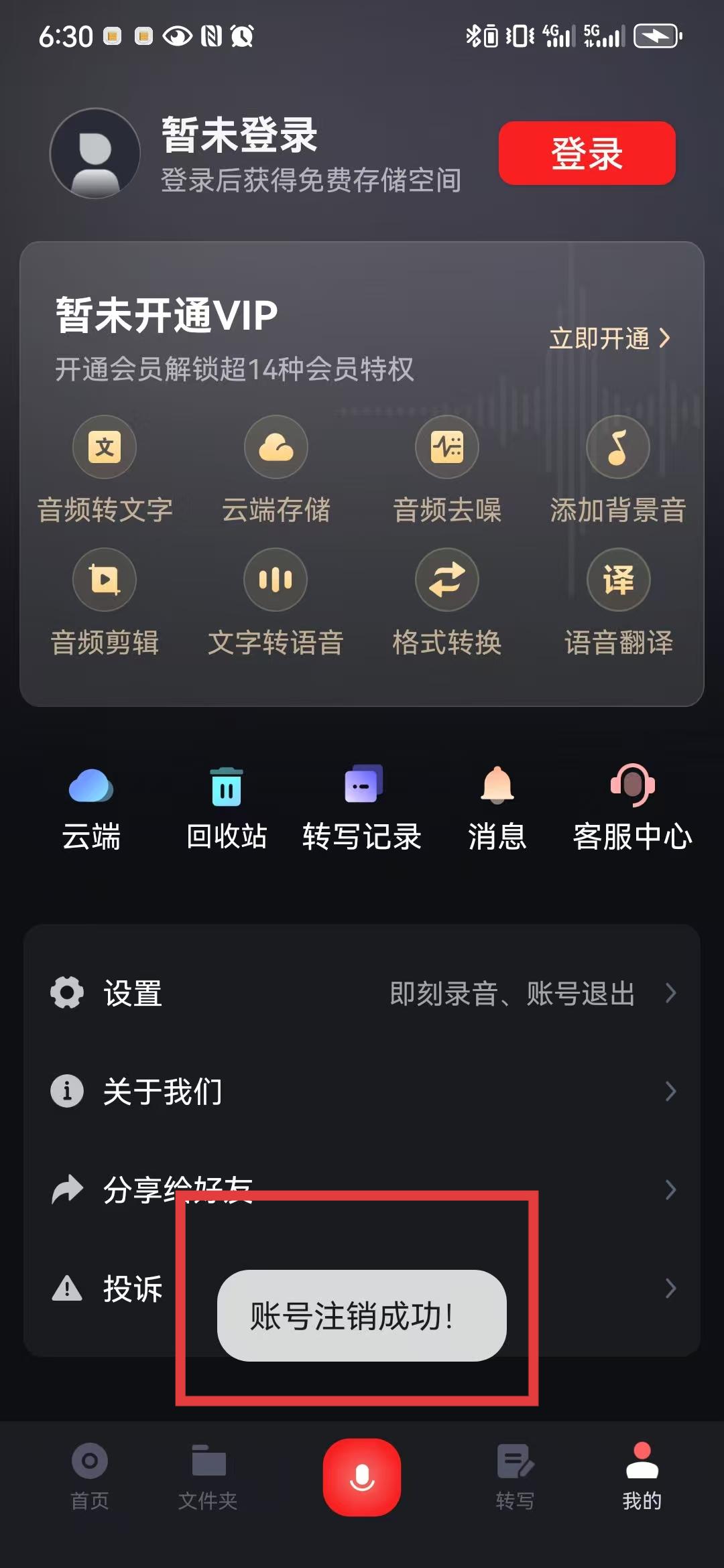Image resolution: width=724 pixels, height=1568 pixels.
Task: View 转写记录 transcription history
Action: (x=362, y=807)
